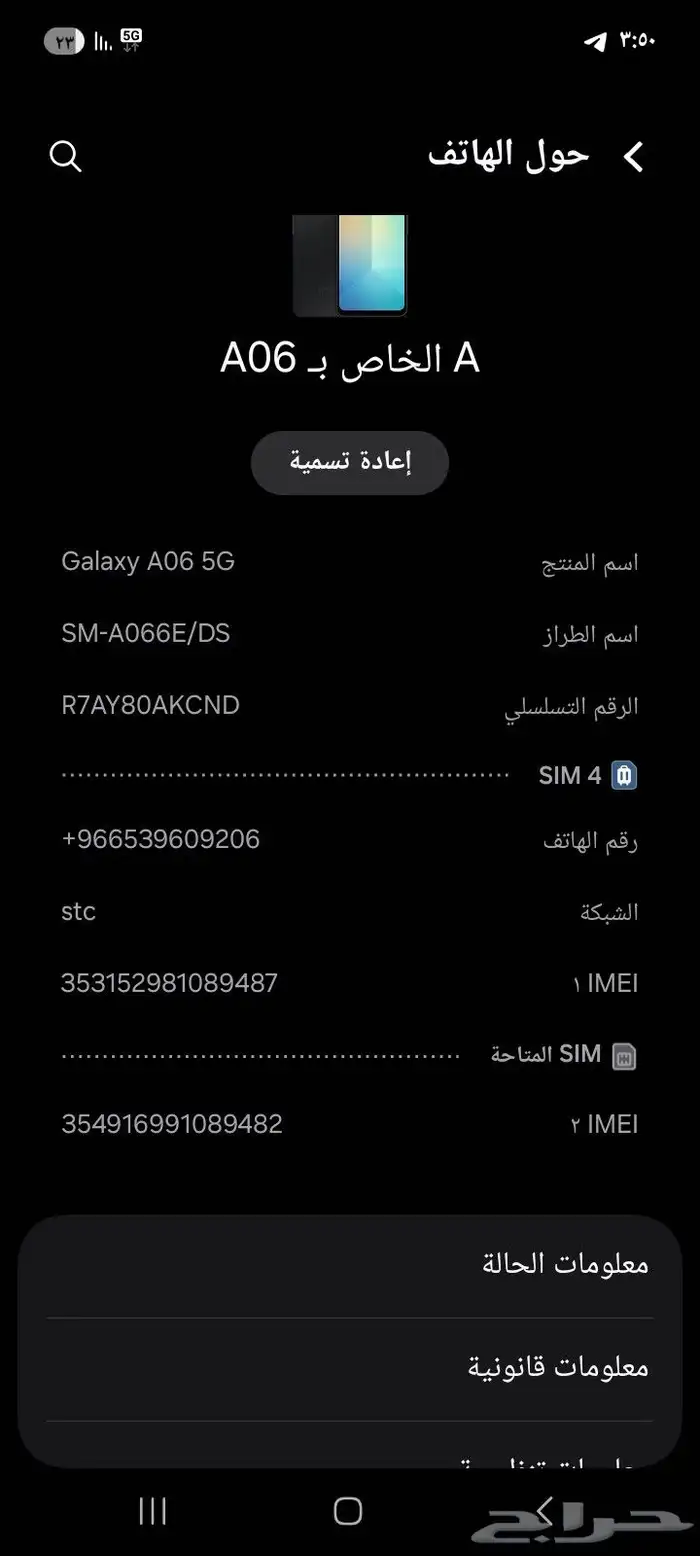Tap the إعادة تسمية rename button

350,463
